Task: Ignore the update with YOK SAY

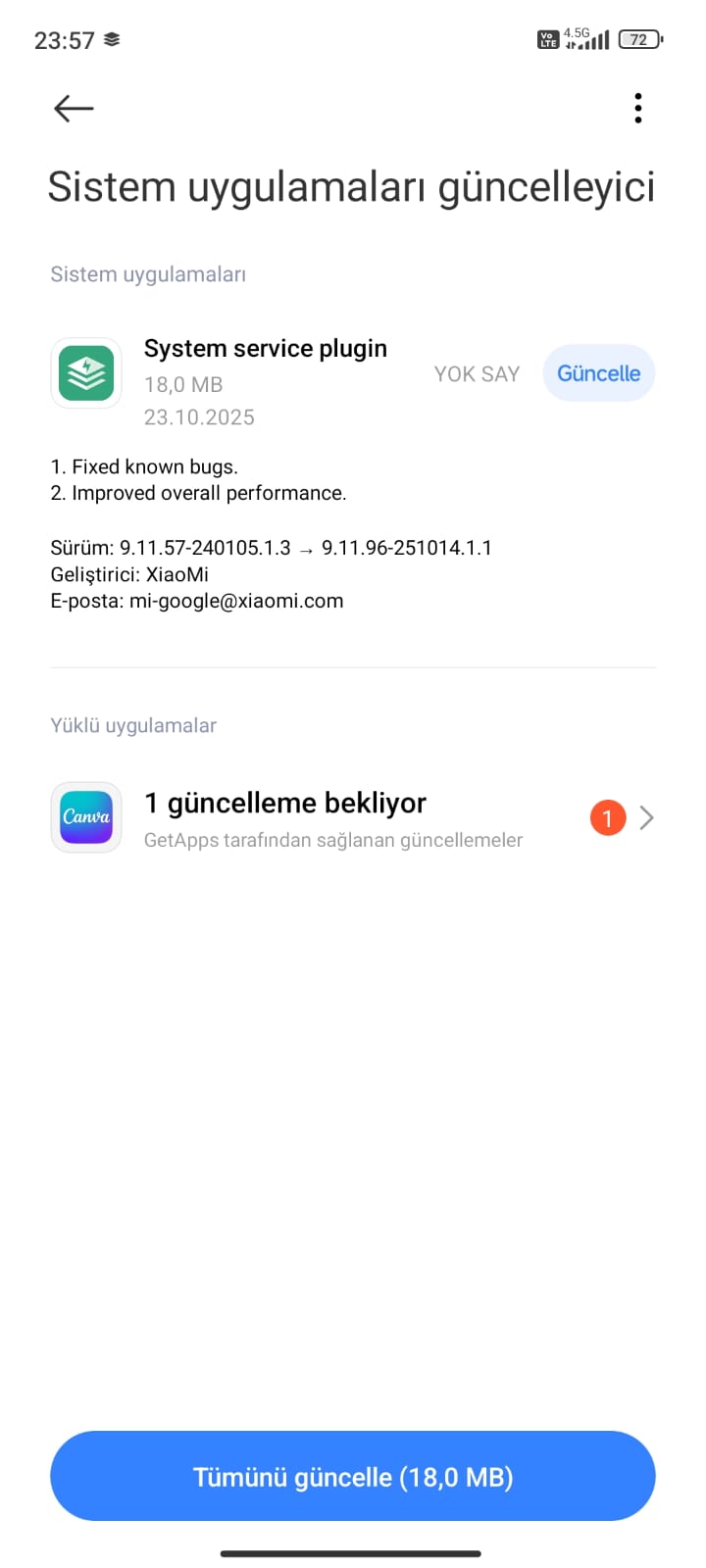Action: click(x=477, y=373)
